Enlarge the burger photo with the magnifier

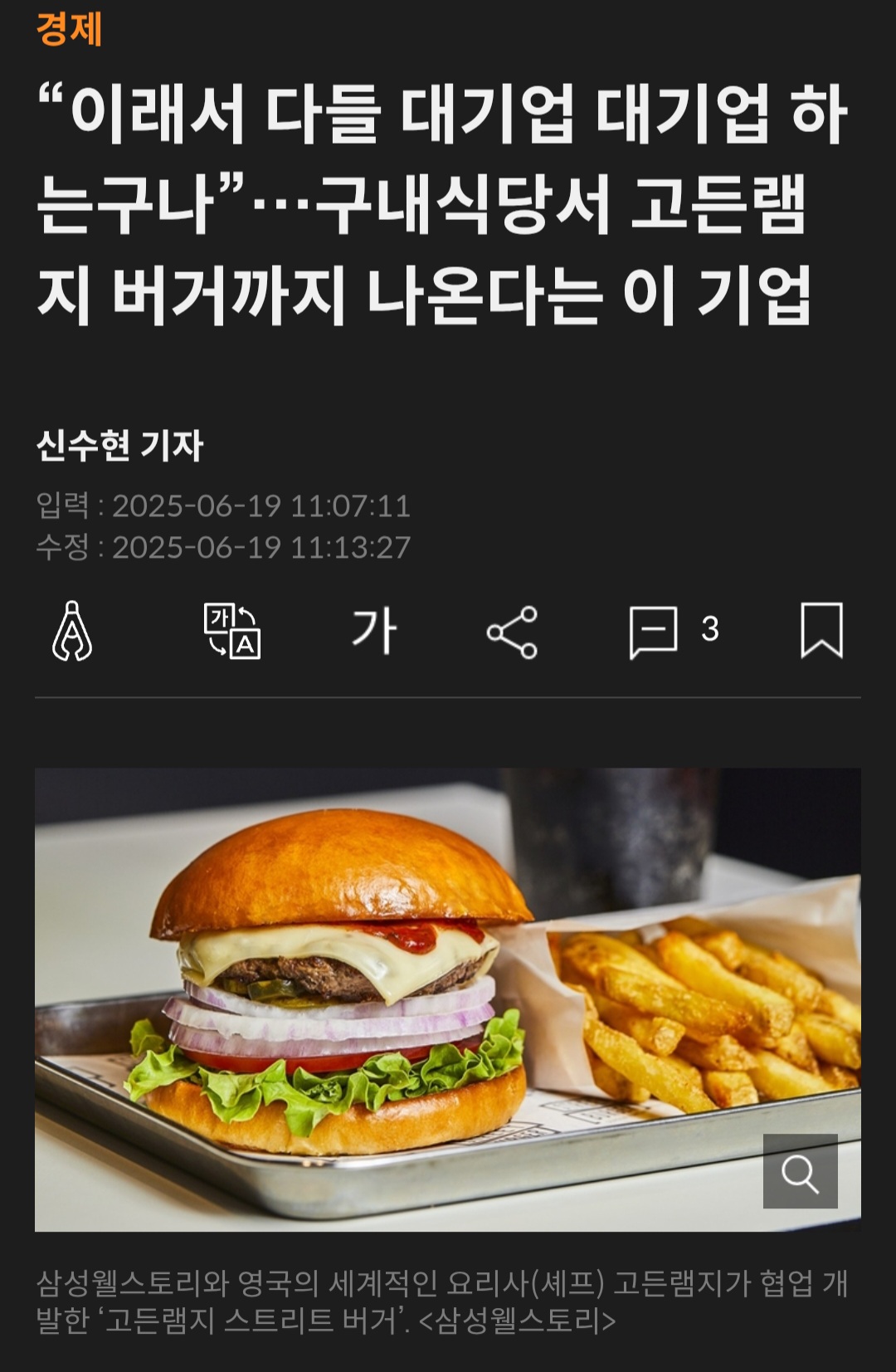click(x=800, y=1171)
